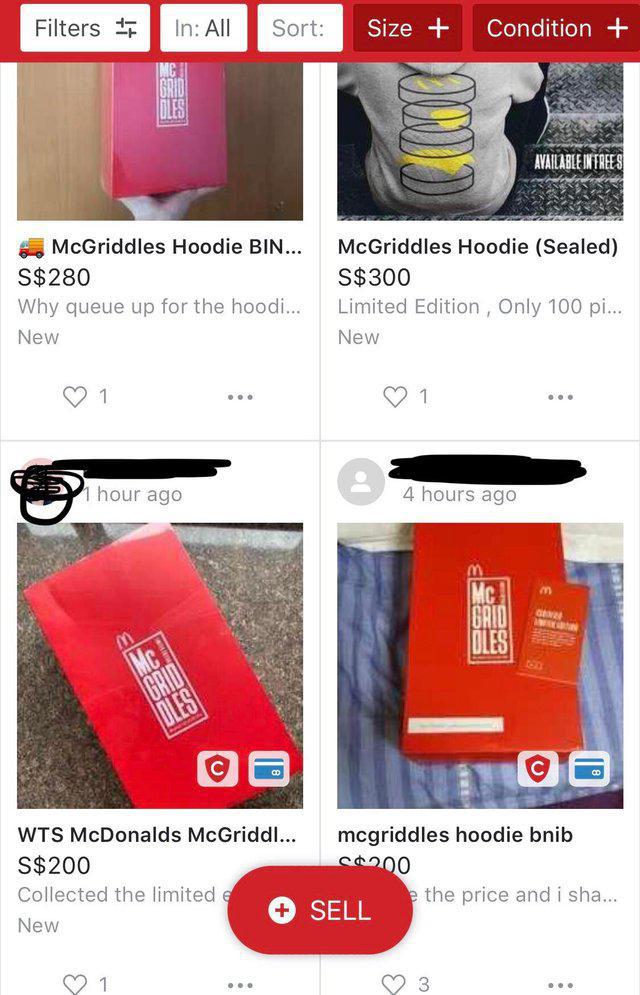View seller profile posted 4 hours ago
The width and height of the screenshot is (640, 995).
pos(361,482)
